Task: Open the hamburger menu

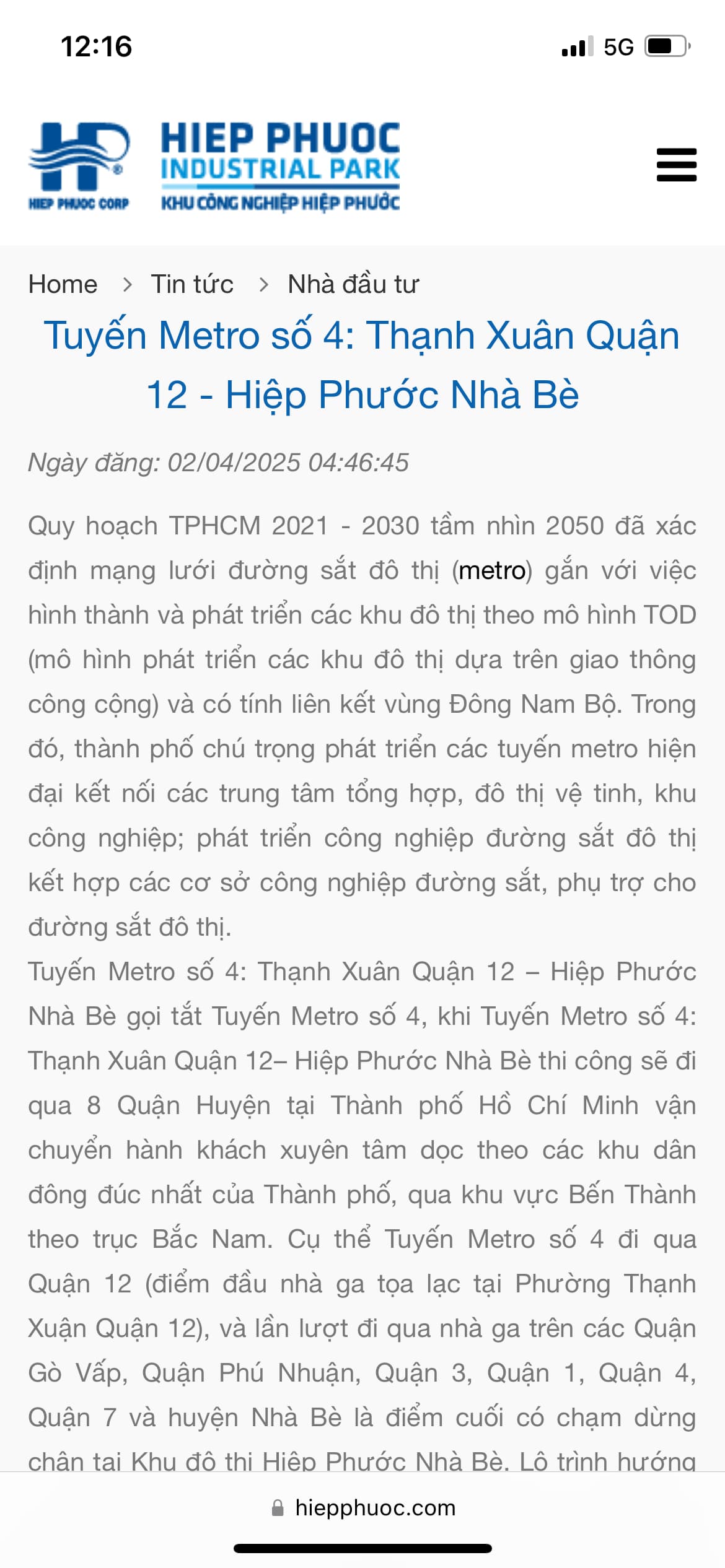Action: 676,165
